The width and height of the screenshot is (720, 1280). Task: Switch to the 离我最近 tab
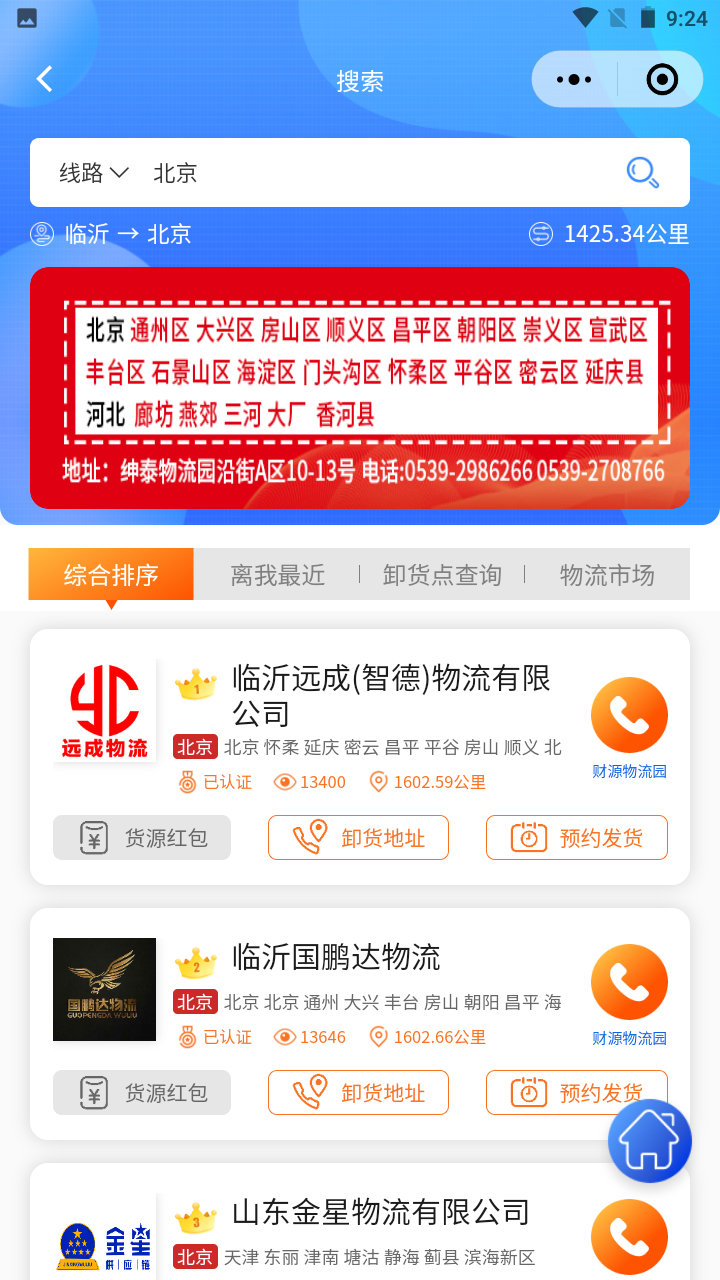(x=276, y=574)
